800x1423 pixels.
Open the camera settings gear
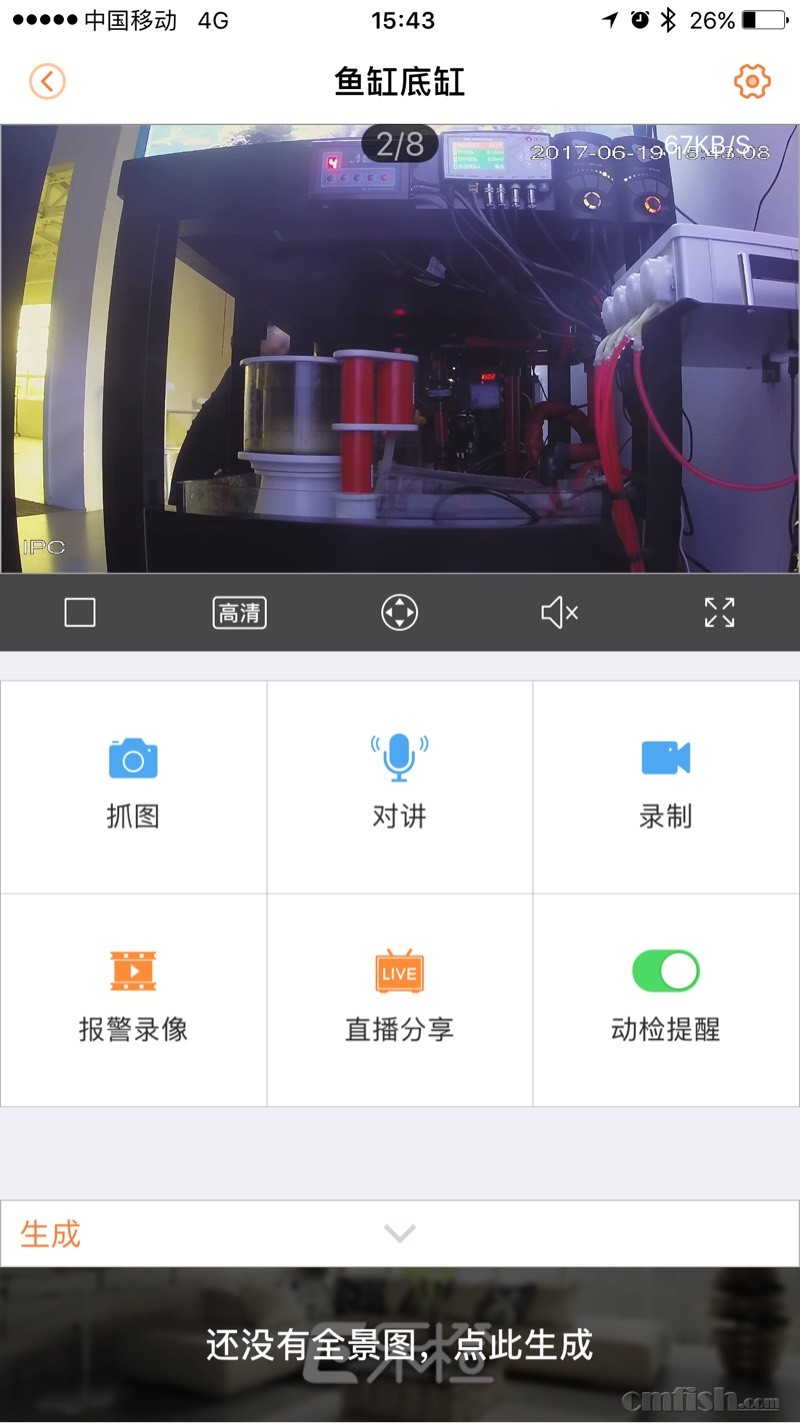[x=752, y=81]
